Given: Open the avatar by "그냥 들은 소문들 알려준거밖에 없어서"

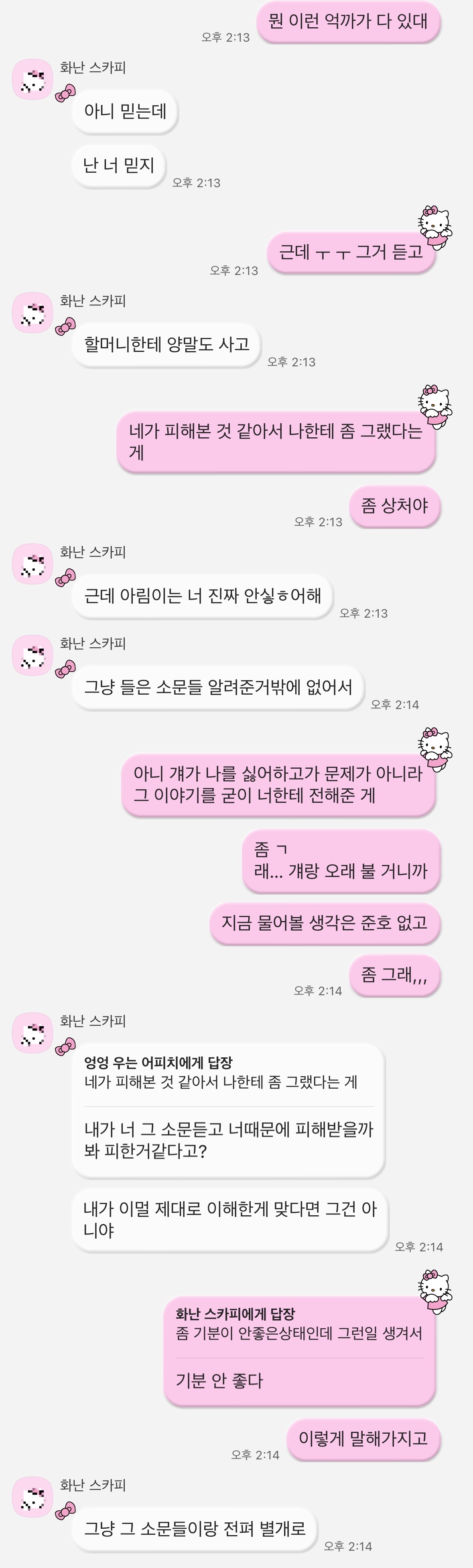Looking at the screenshot, I should (33, 655).
